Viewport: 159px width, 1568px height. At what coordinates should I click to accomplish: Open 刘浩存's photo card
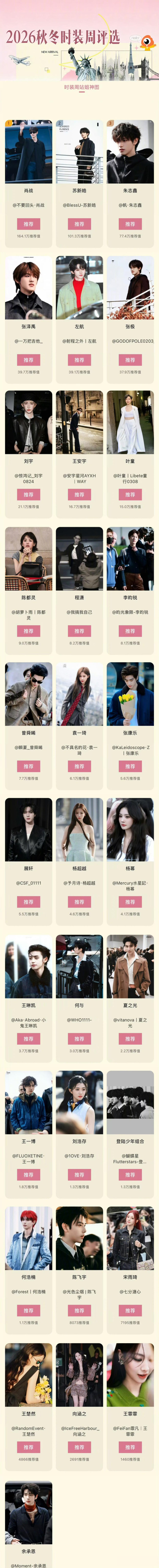point(79,1102)
